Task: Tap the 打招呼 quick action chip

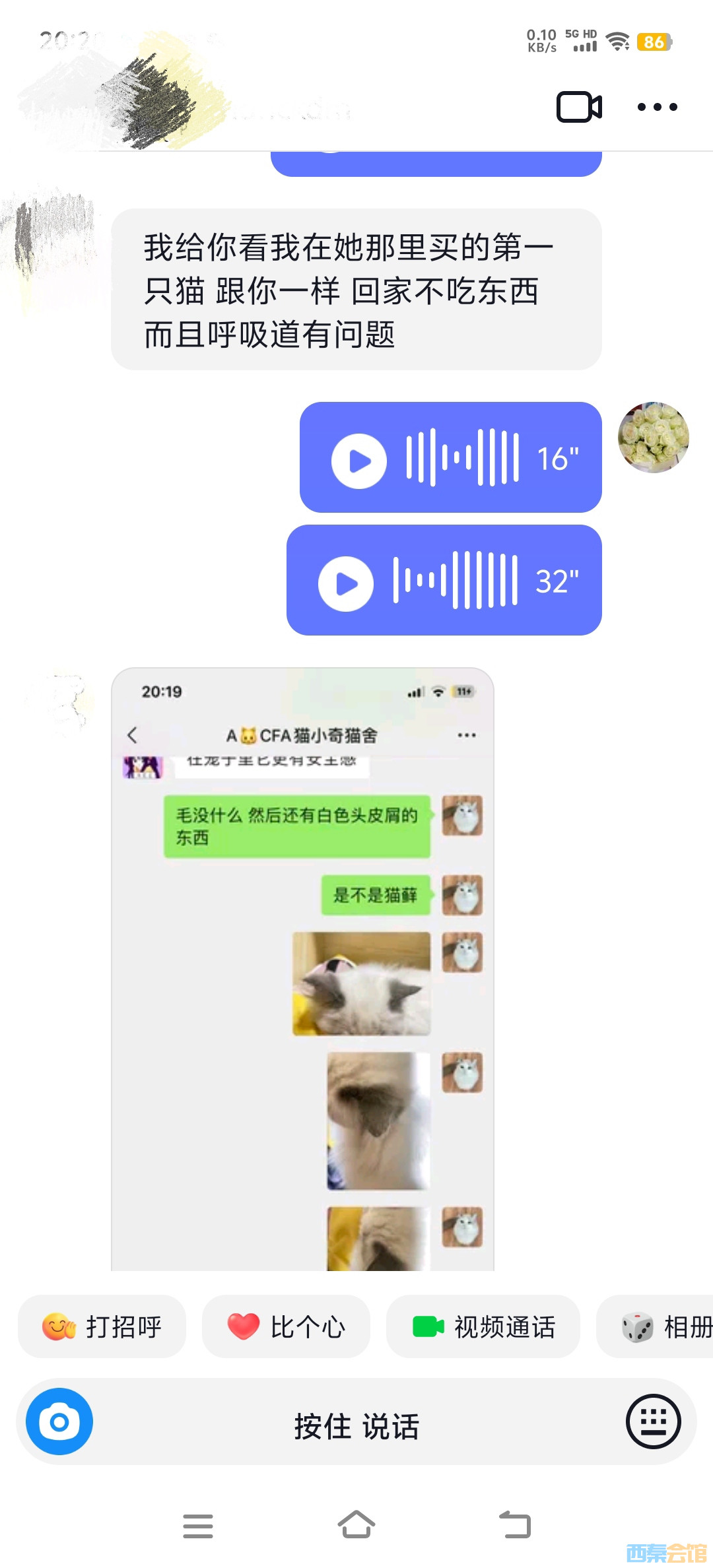Action: [102, 1326]
